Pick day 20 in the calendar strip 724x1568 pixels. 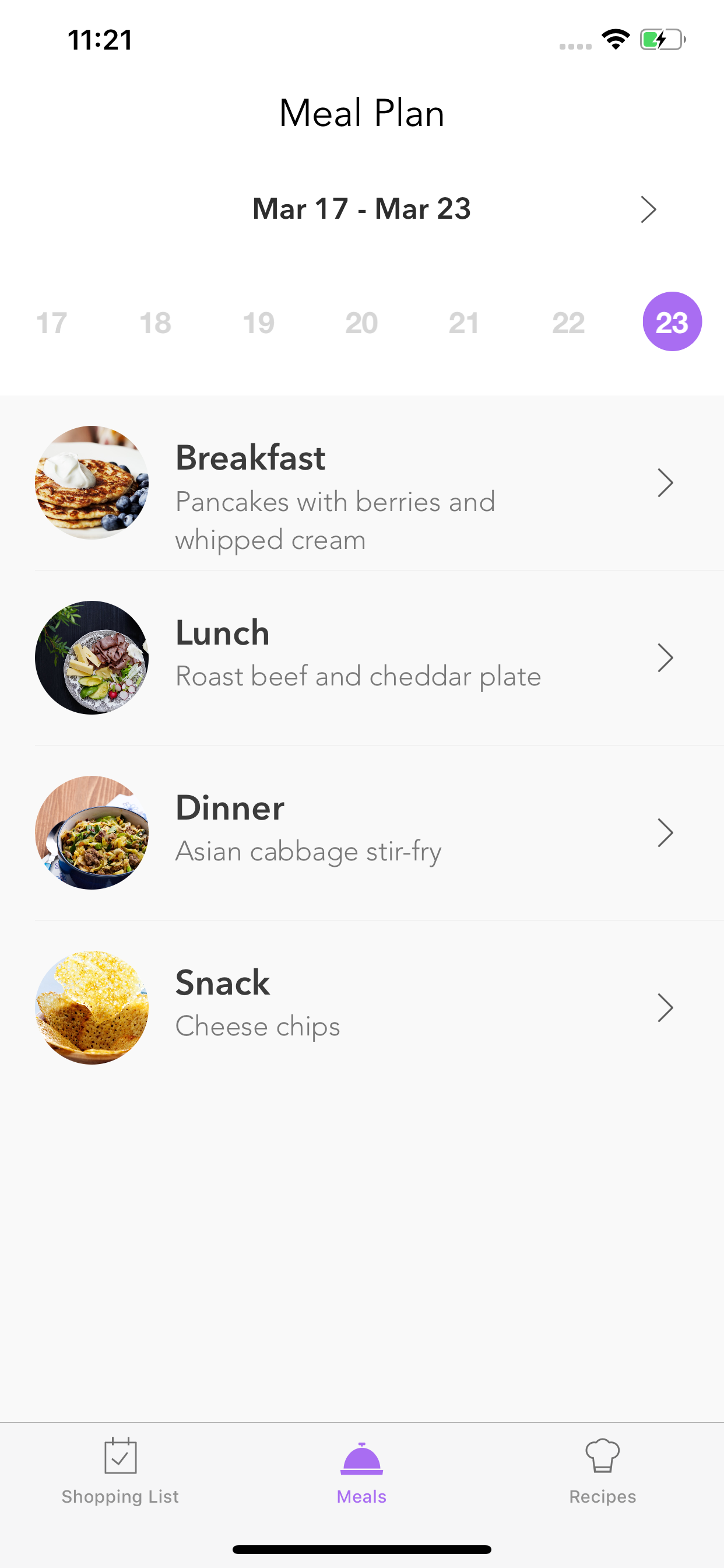pyautogui.click(x=361, y=323)
